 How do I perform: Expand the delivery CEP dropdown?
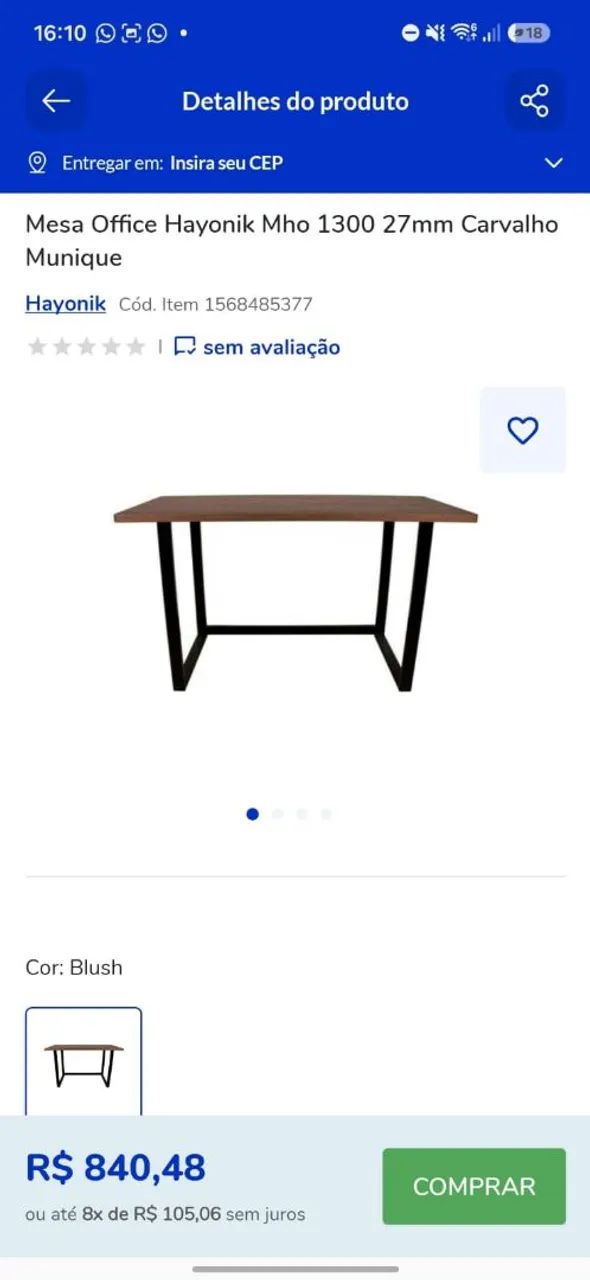pos(553,163)
